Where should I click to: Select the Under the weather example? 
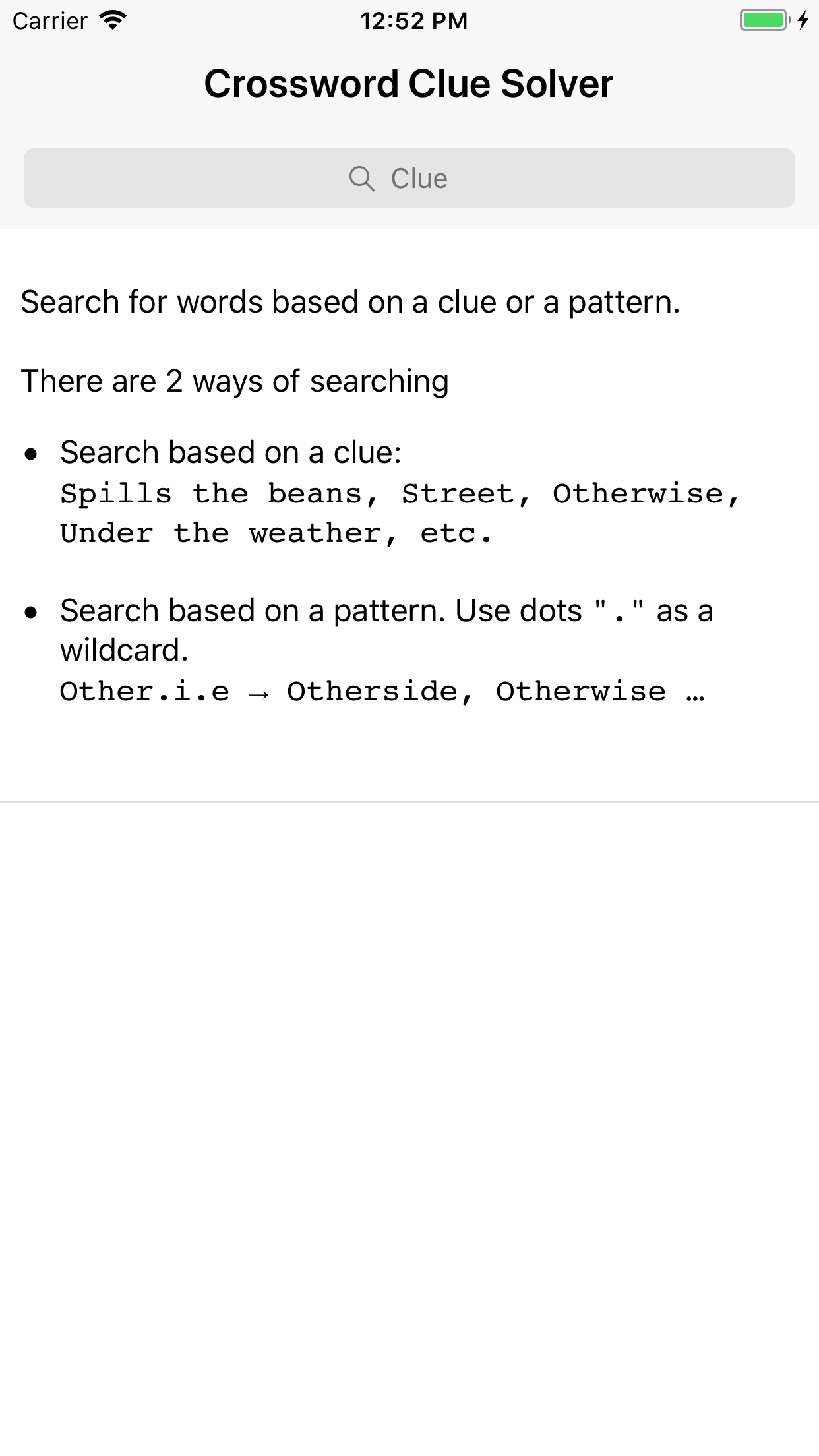[226, 532]
